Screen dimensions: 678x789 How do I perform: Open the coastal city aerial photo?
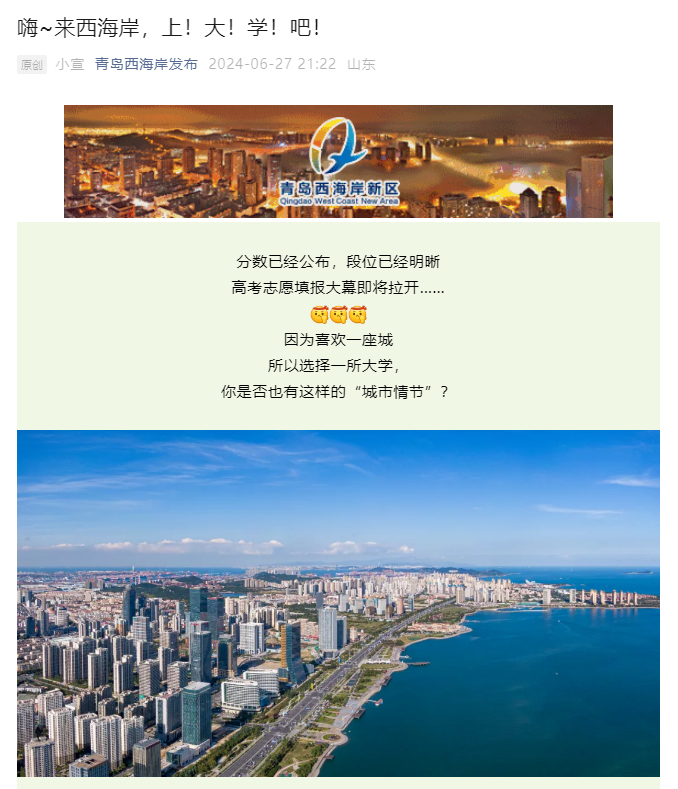pyautogui.click(x=338, y=603)
